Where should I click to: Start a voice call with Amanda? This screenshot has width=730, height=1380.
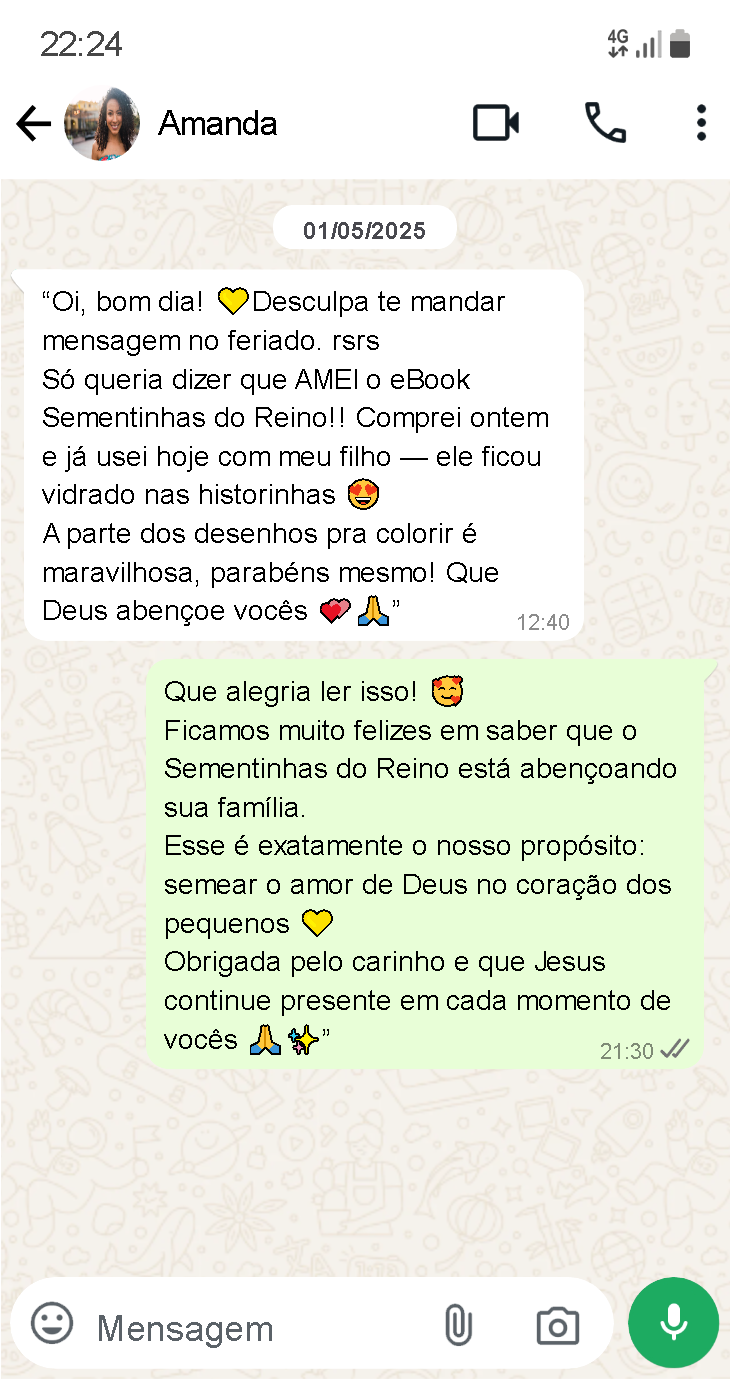(605, 124)
